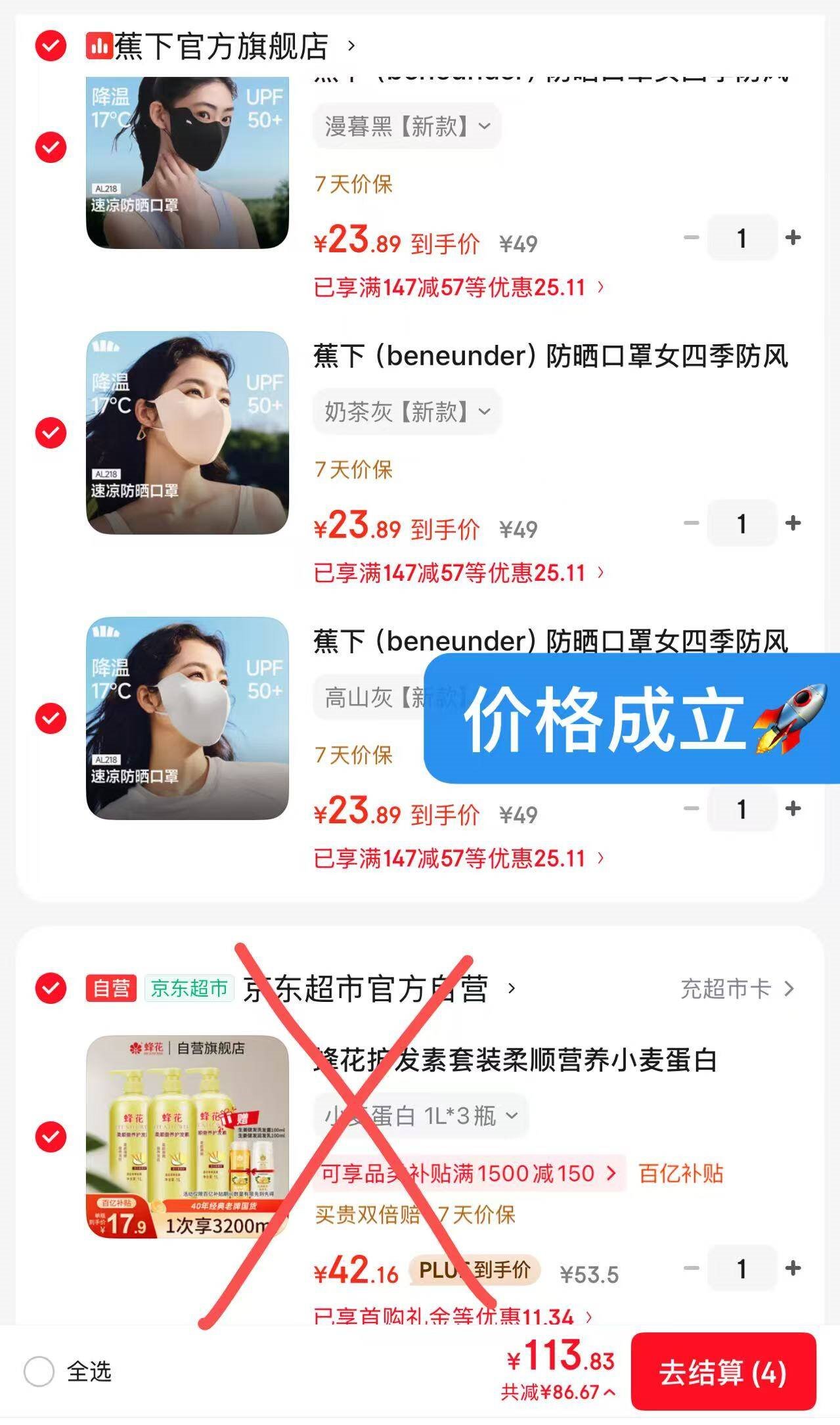840x1425 pixels.
Task: Uncheck all items from 蕉下官方旗舰店
Action: point(51,46)
